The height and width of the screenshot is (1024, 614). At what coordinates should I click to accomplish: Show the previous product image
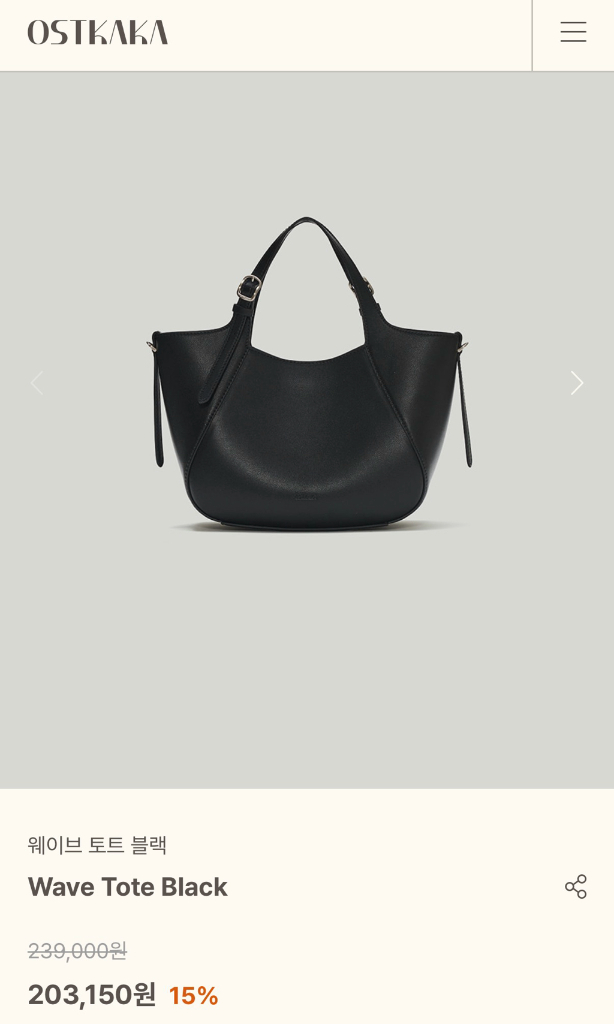[x=37, y=383]
